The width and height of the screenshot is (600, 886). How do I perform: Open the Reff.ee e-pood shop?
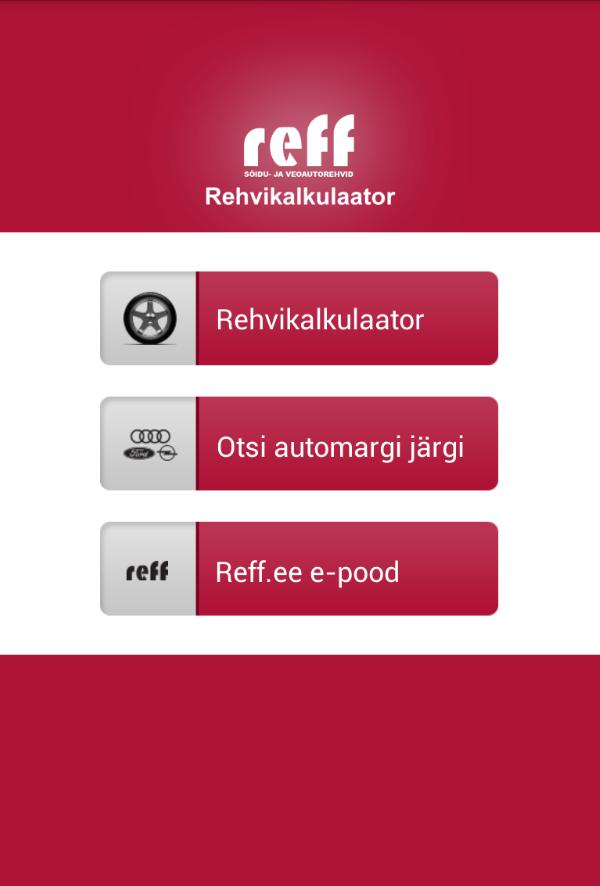300,570
